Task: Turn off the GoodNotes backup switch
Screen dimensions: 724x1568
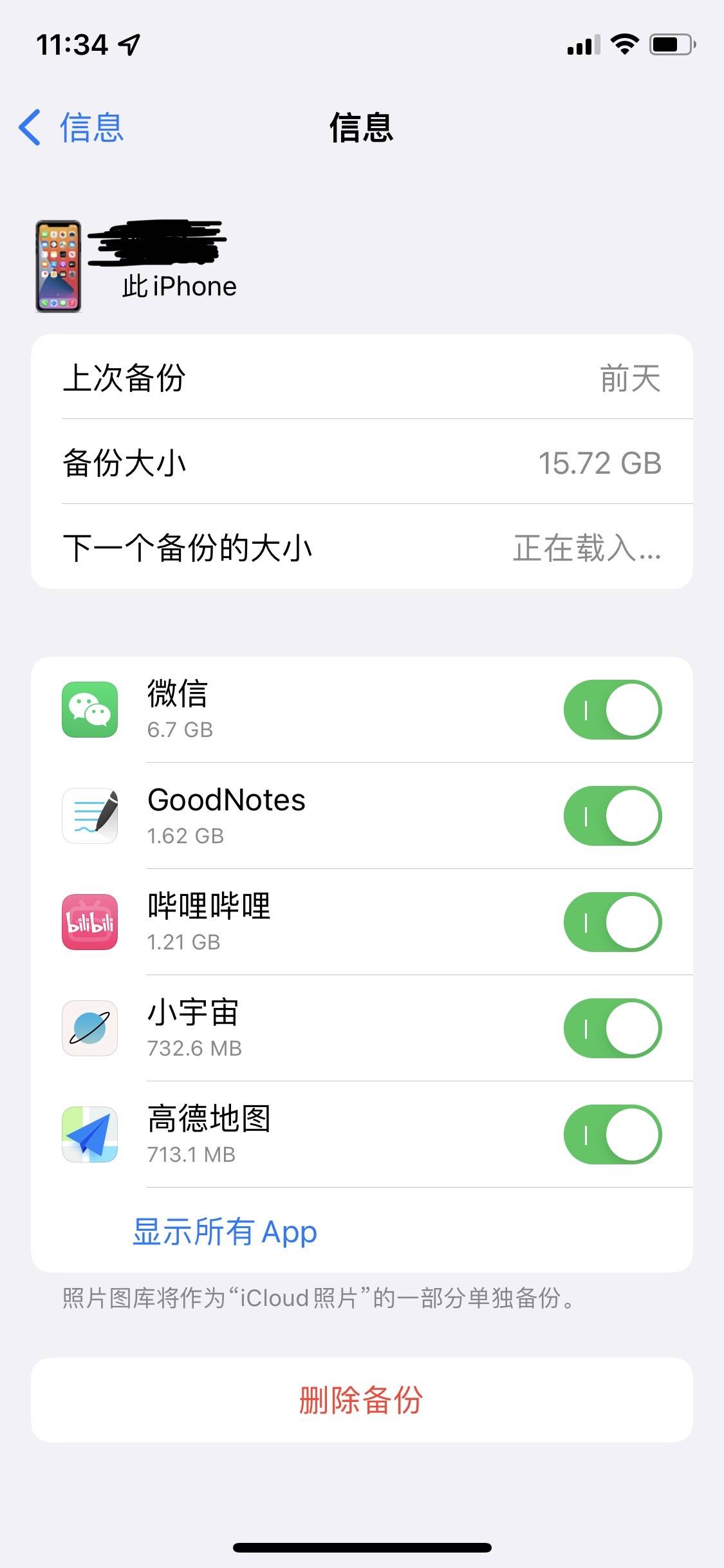Action: pos(612,816)
